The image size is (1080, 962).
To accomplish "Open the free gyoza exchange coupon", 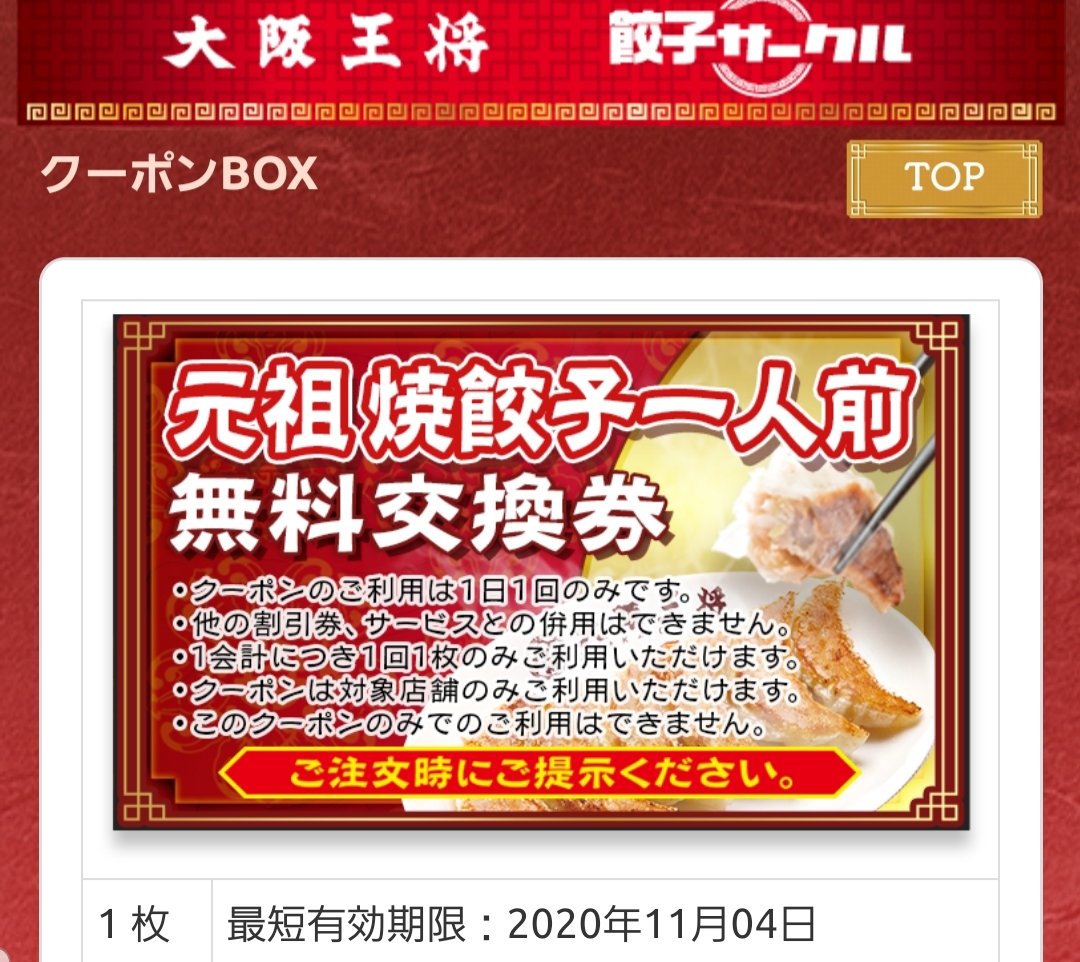I will (x=541, y=572).
